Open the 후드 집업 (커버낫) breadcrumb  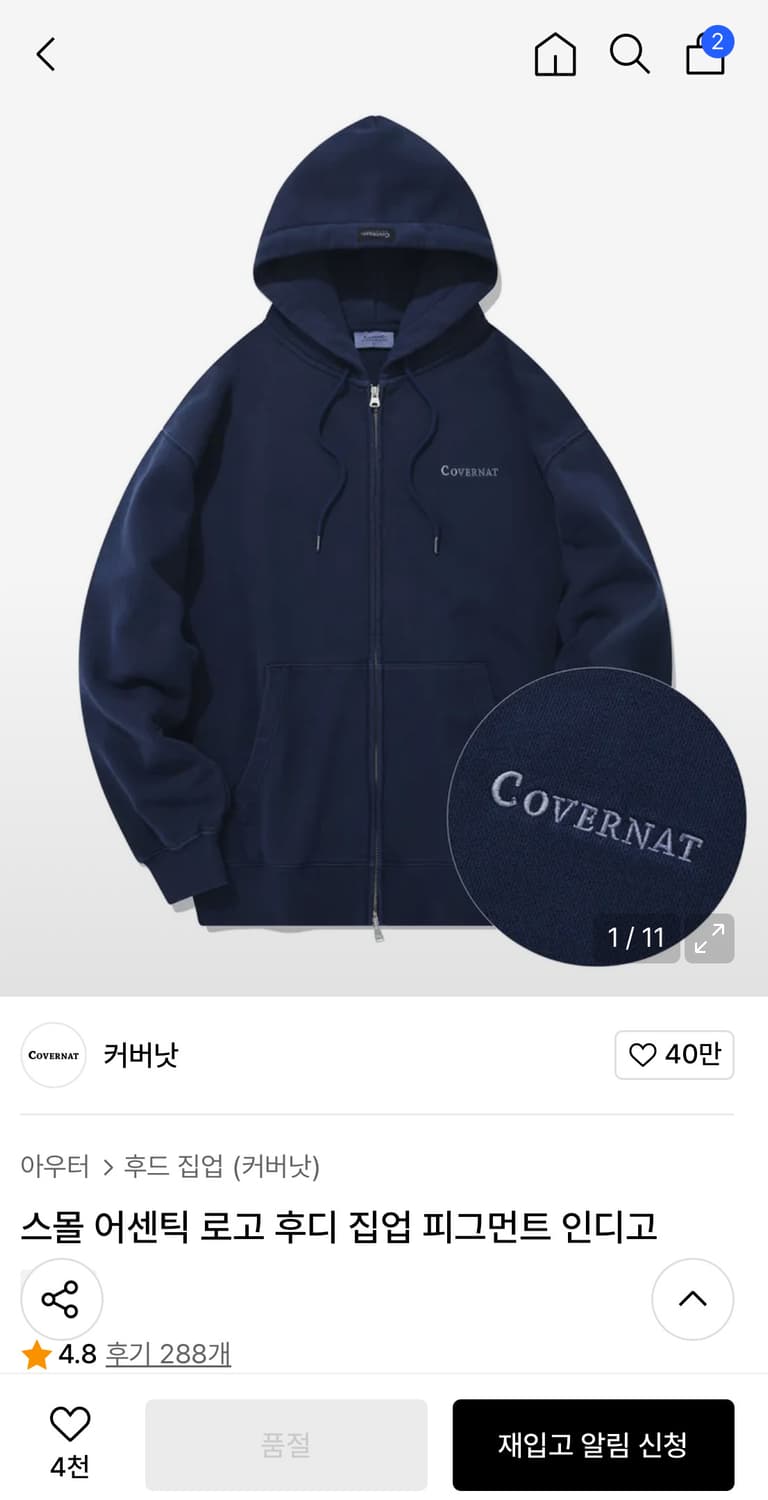click(220, 1167)
